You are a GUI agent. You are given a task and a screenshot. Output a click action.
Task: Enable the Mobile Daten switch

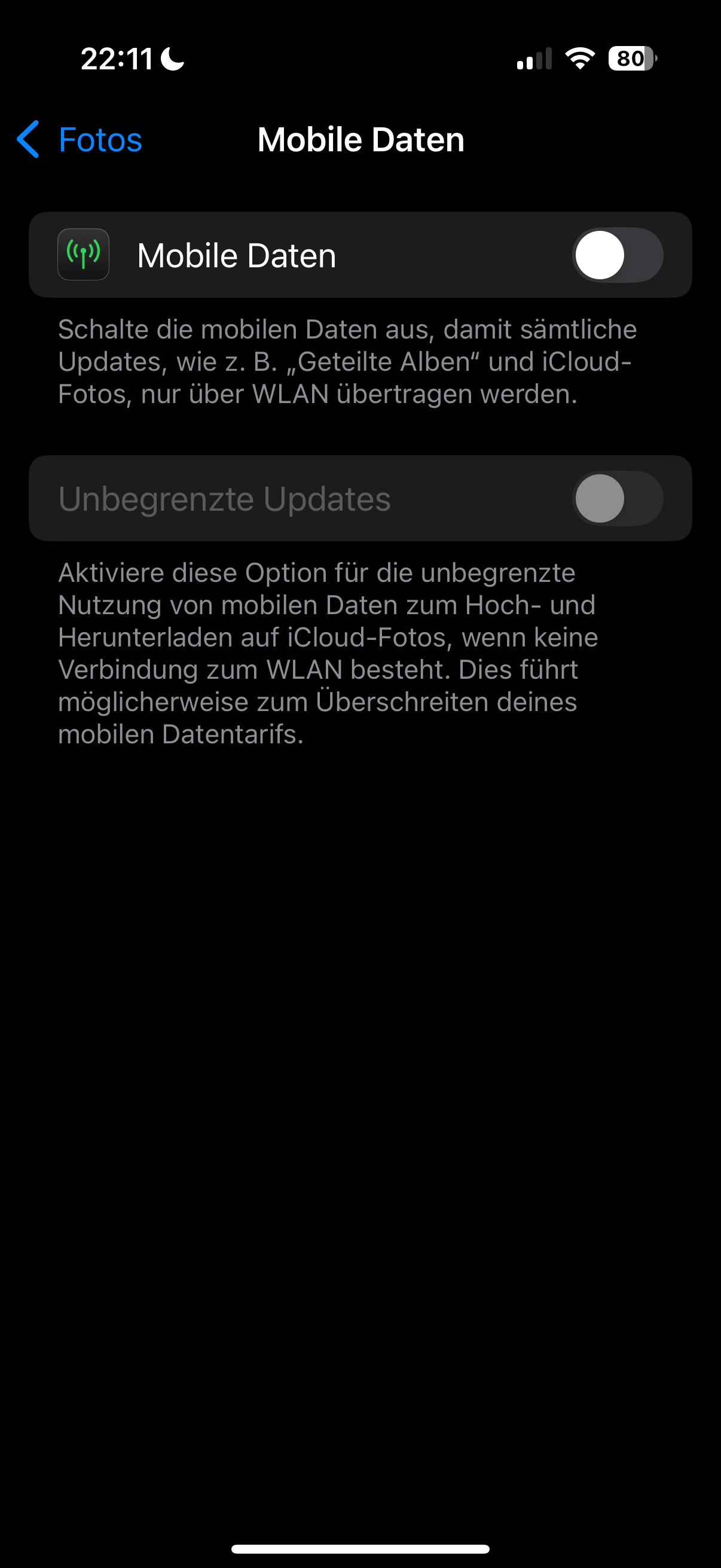[617, 255]
